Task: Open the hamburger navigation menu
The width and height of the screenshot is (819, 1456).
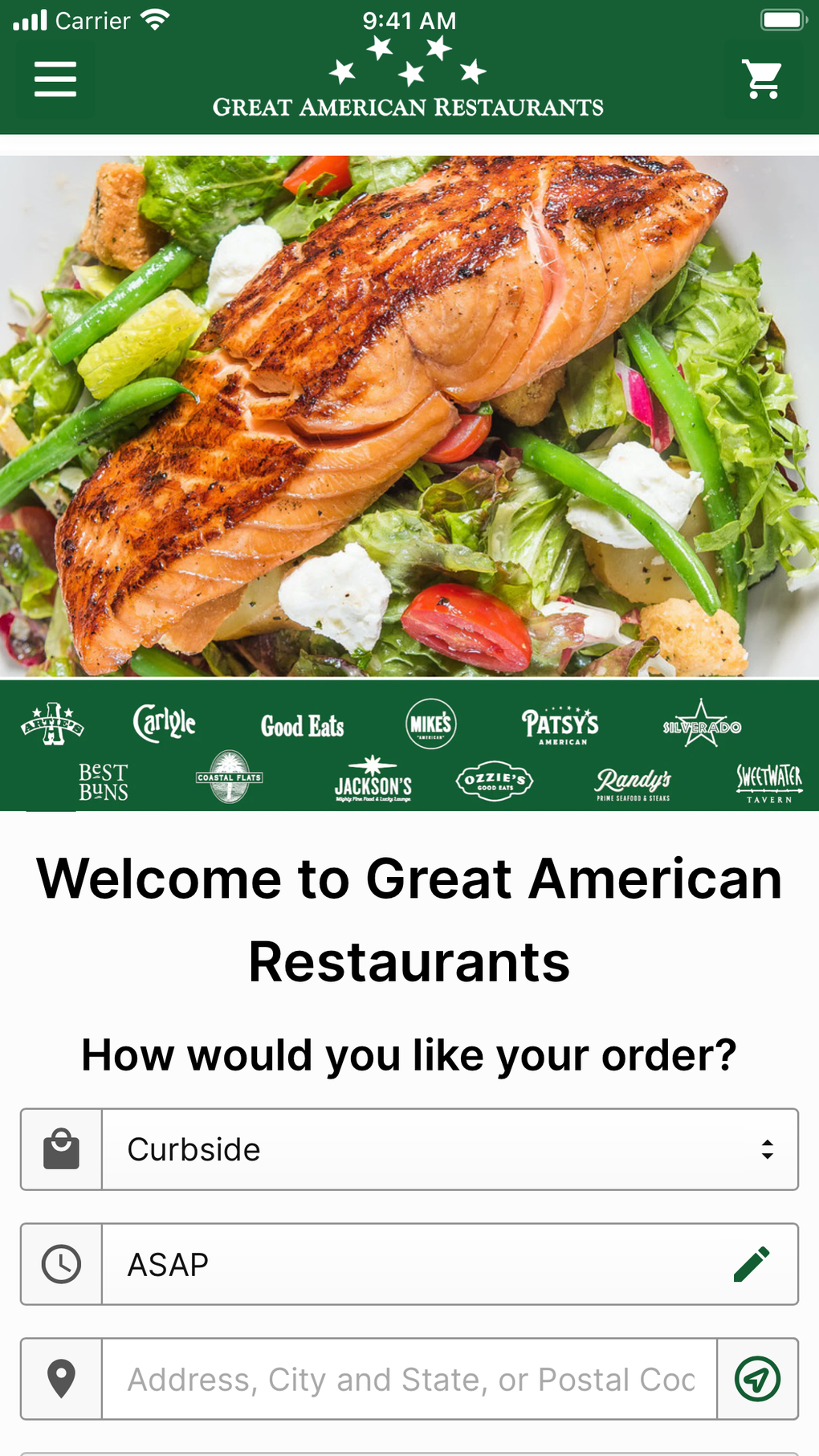Action: (x=55, y=80)
